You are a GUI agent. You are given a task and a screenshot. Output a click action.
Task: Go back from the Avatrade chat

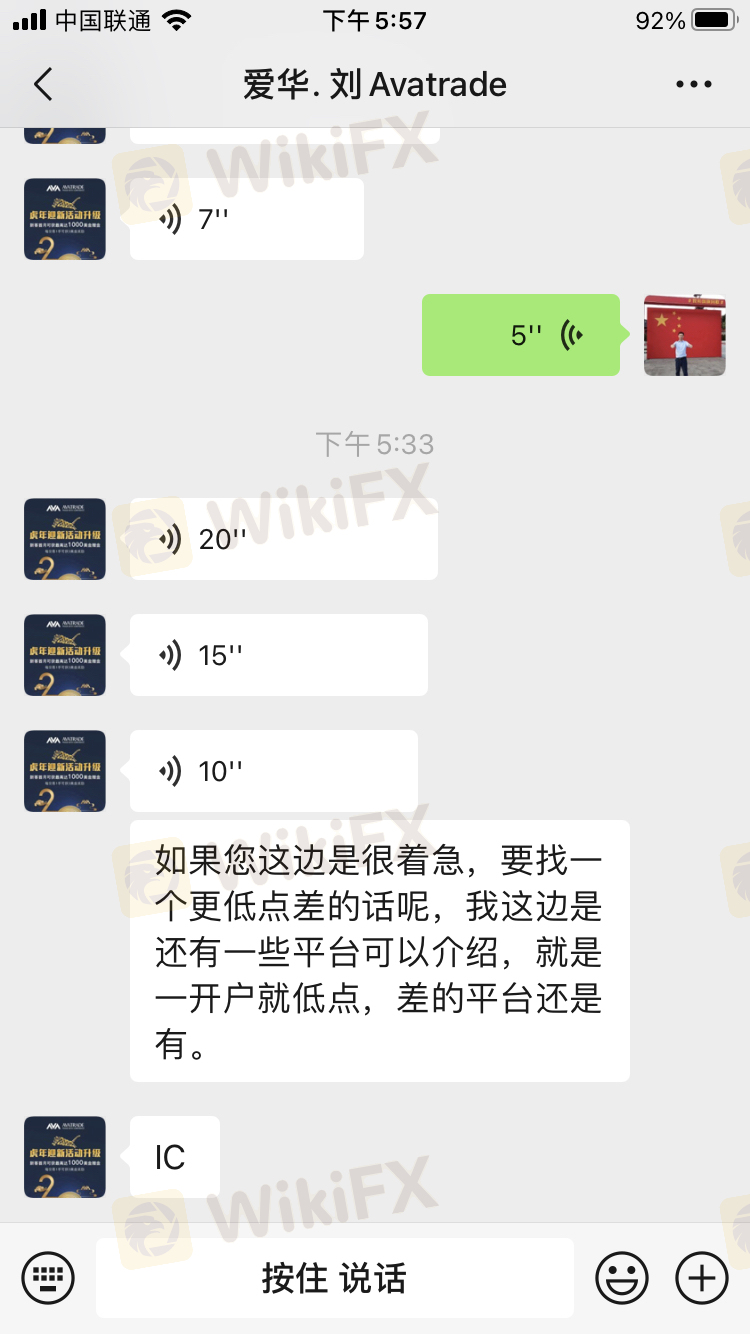coord(43,85)
